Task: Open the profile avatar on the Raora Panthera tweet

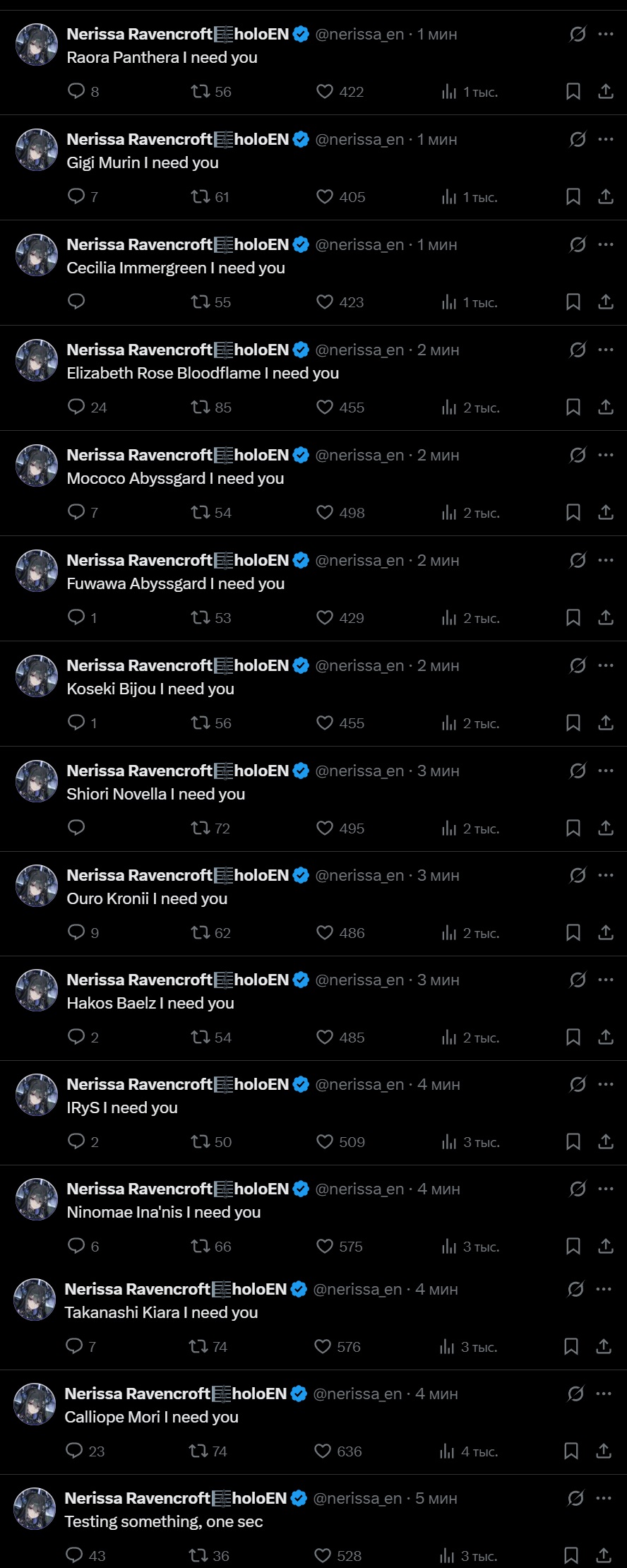Action: click(x=36, y=45)
